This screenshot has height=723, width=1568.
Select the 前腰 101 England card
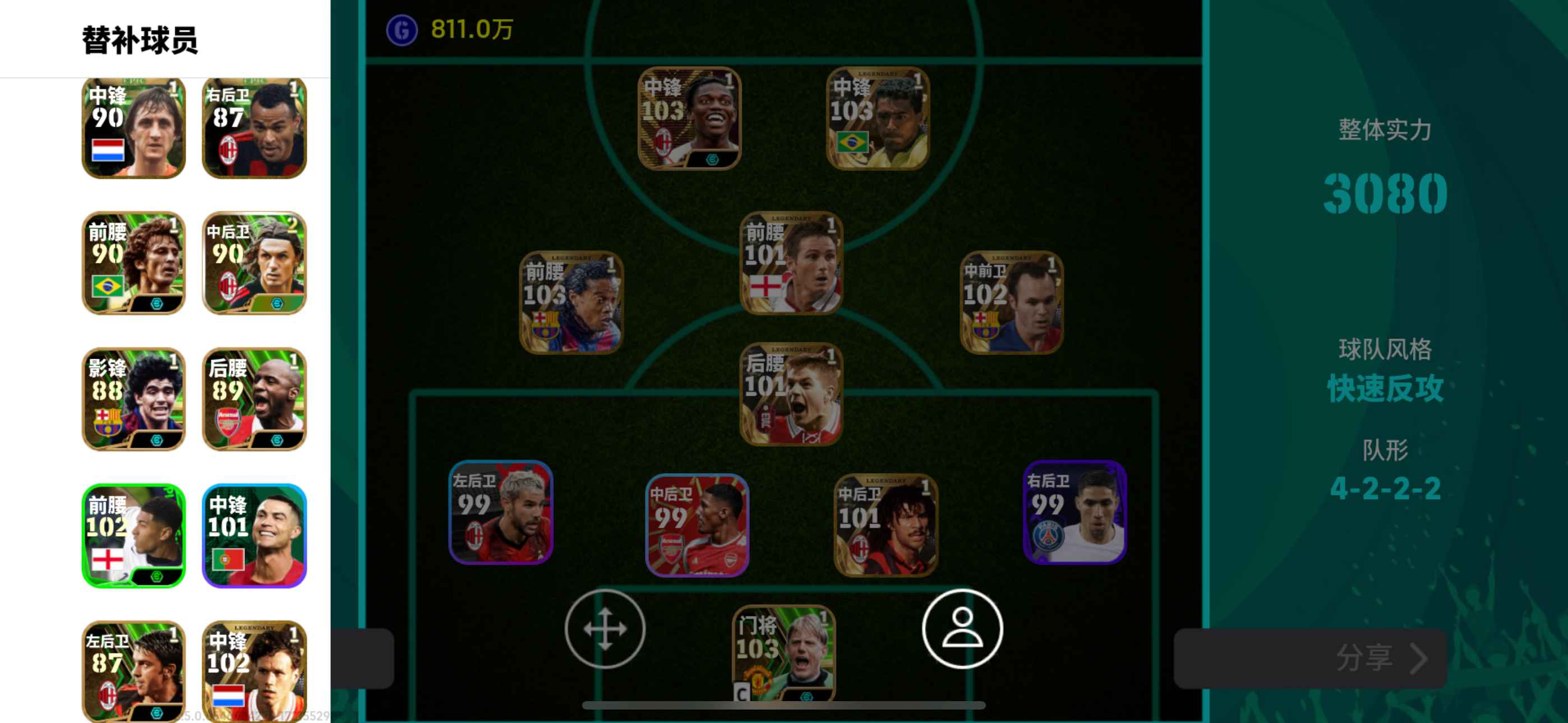point(791,263)
